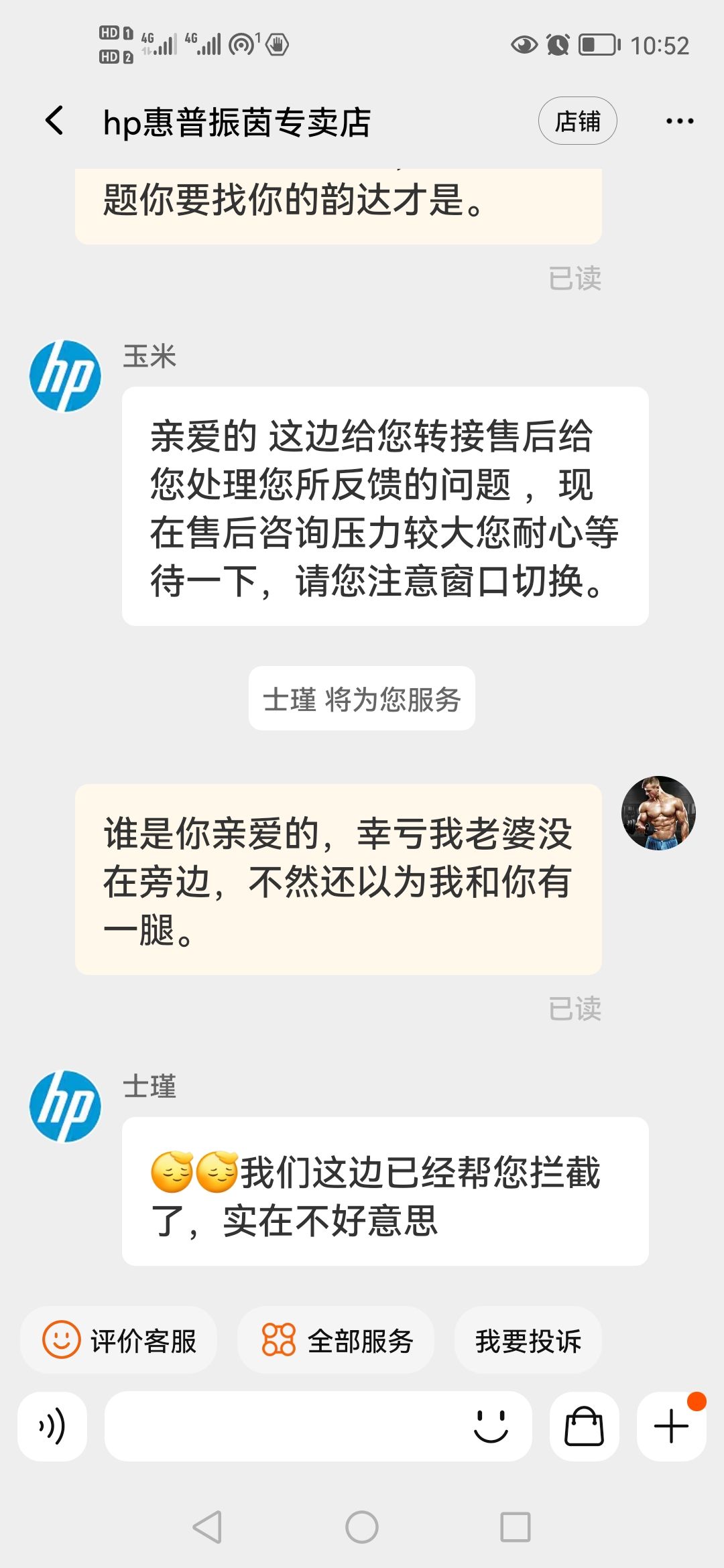Screen dimensions: 724x1568
Task: Tap 我要投诉 to file a complaint
Action: [x=528, y=1341]
